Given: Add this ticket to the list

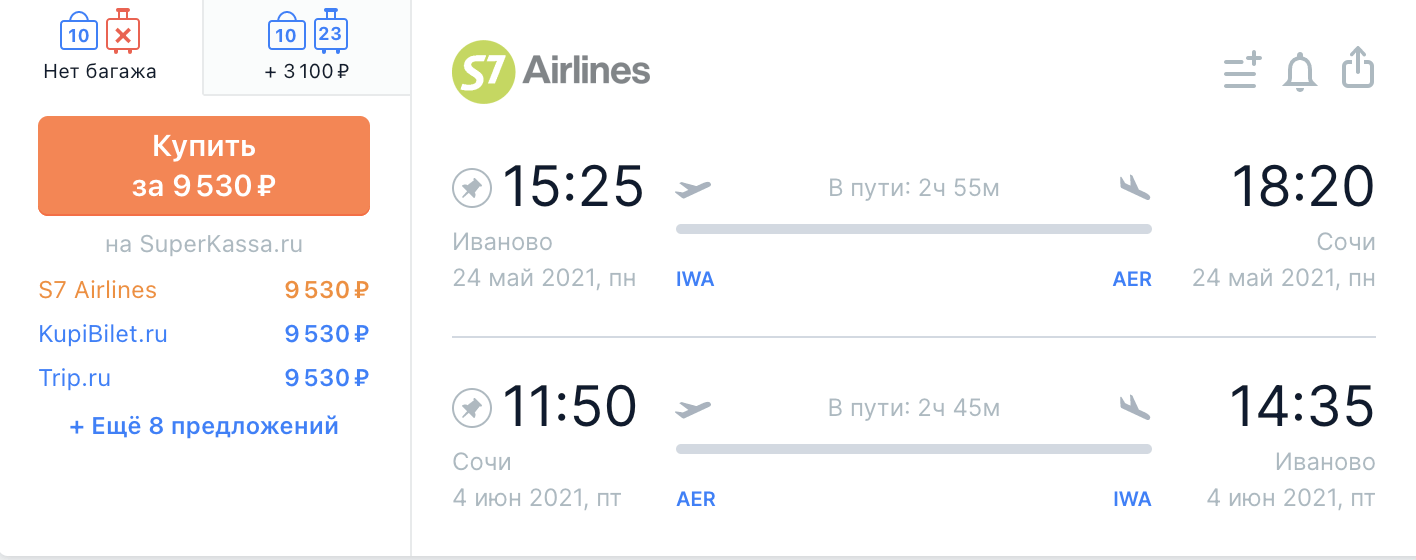Looking at the screenshot, I should 1243,72.
